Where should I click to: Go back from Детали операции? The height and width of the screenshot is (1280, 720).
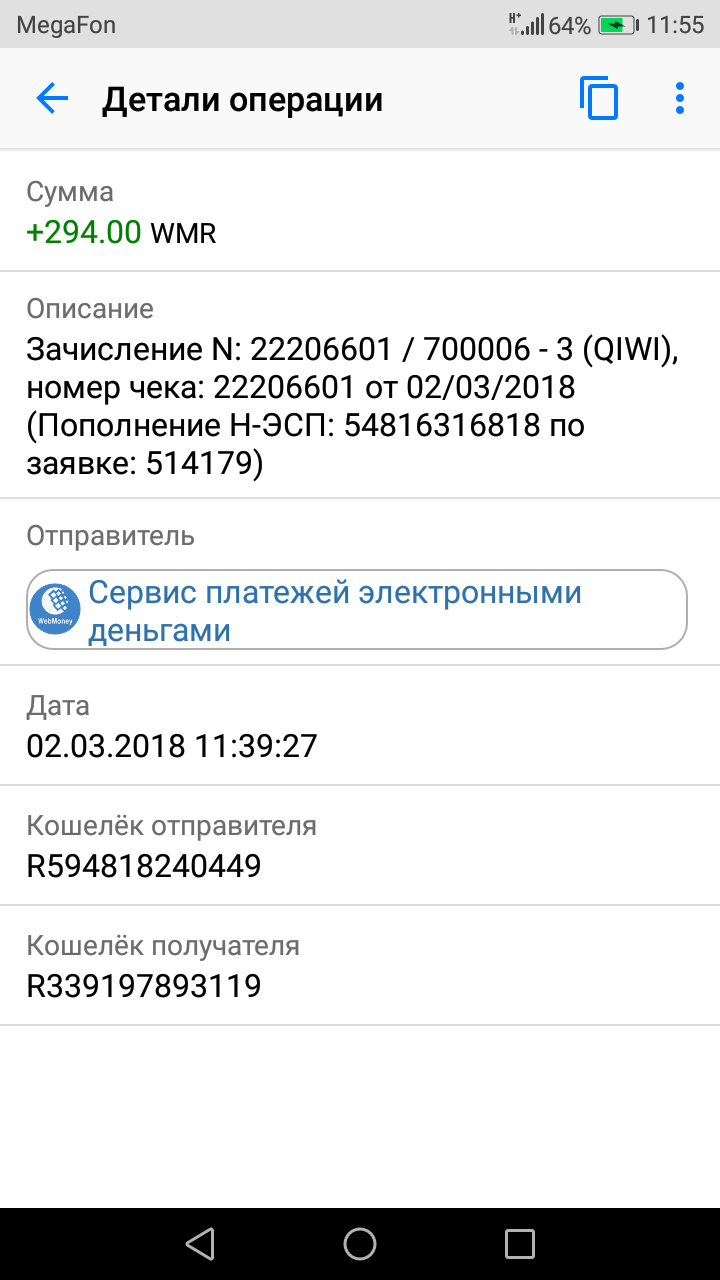pos(52,99)
